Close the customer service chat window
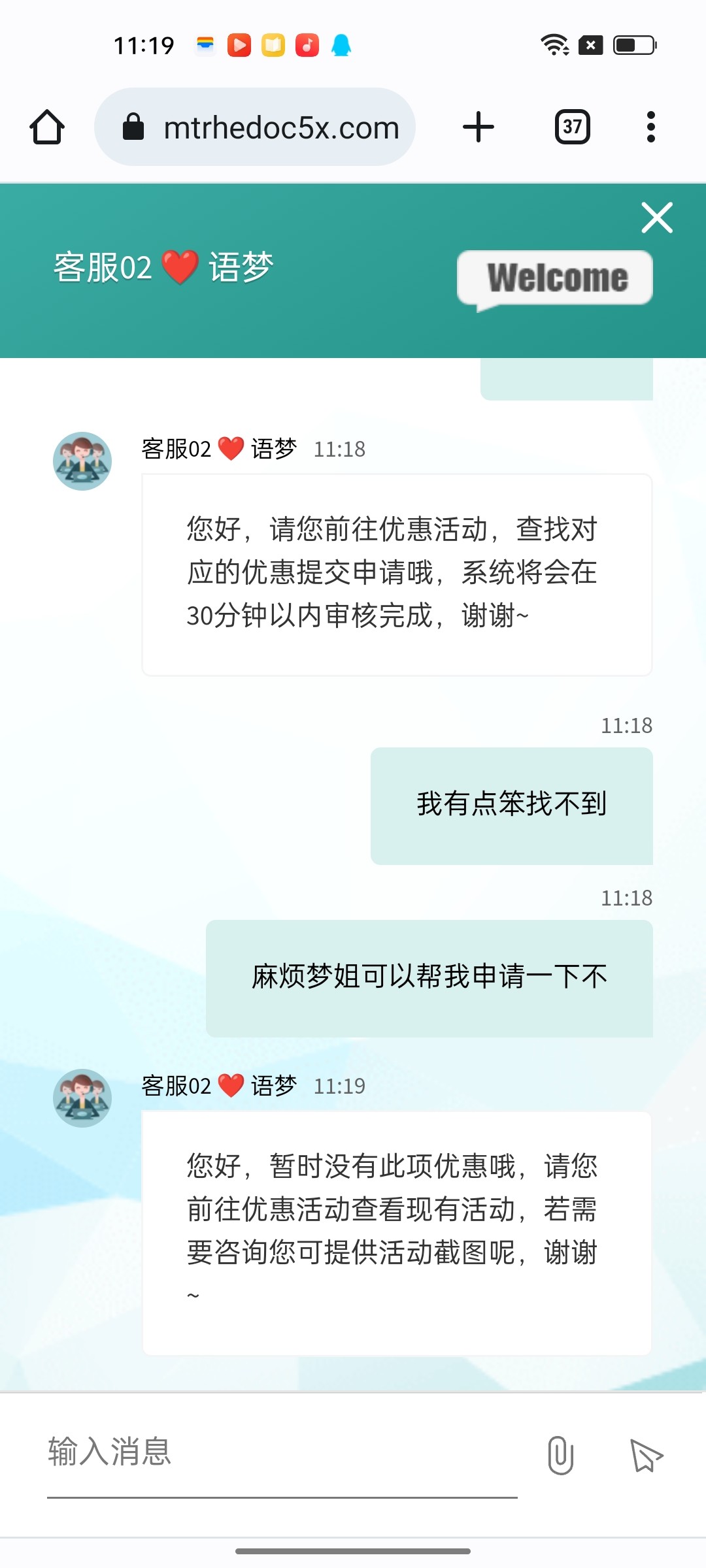Image resolution: width=706 pixels, height=1568 pixels. 657,218
